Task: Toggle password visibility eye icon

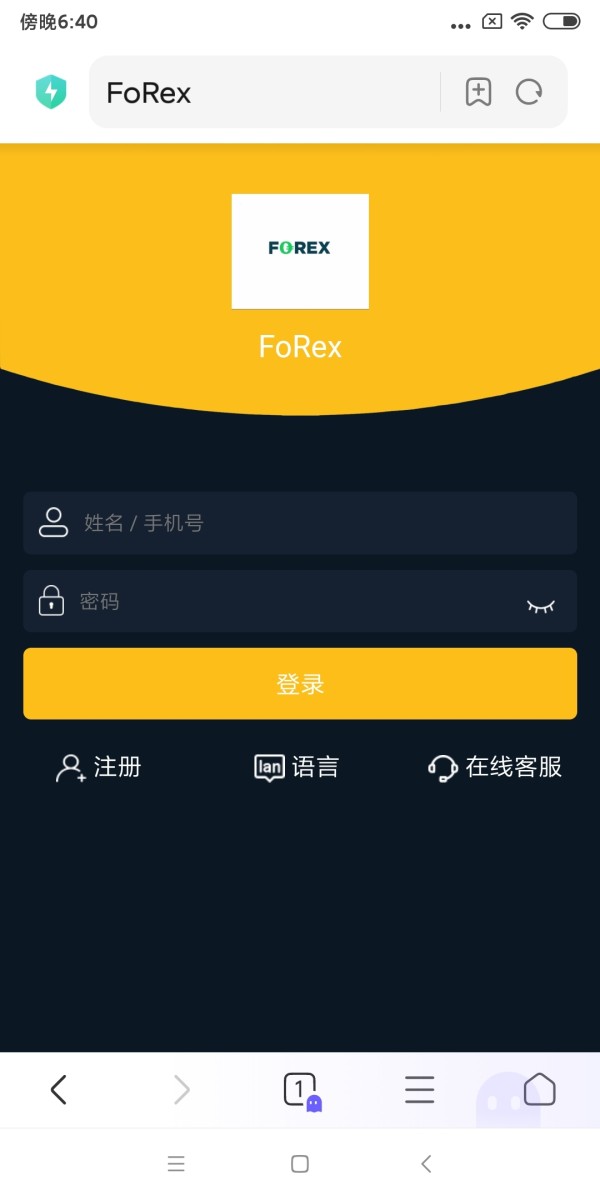Action: click(x=541, y=605)
